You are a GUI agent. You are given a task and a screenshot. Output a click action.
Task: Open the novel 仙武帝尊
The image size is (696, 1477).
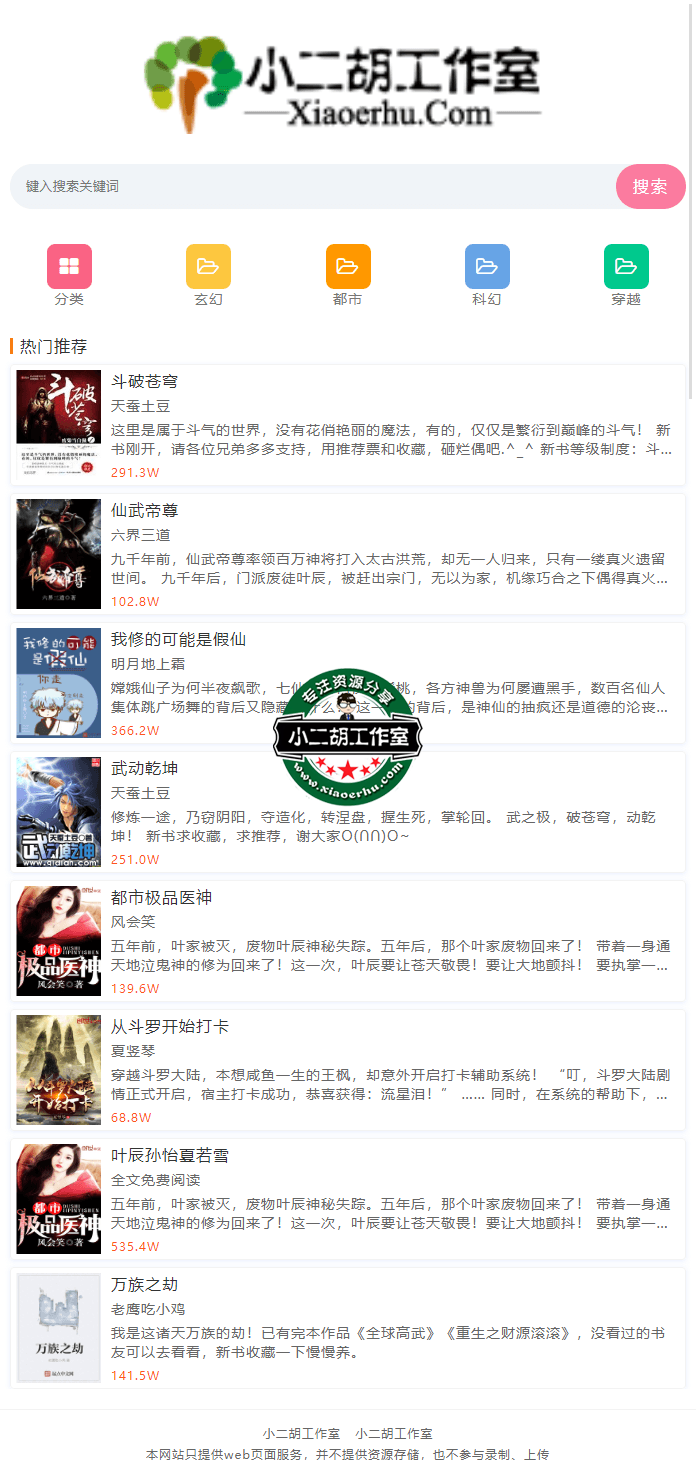coord(145,511)
